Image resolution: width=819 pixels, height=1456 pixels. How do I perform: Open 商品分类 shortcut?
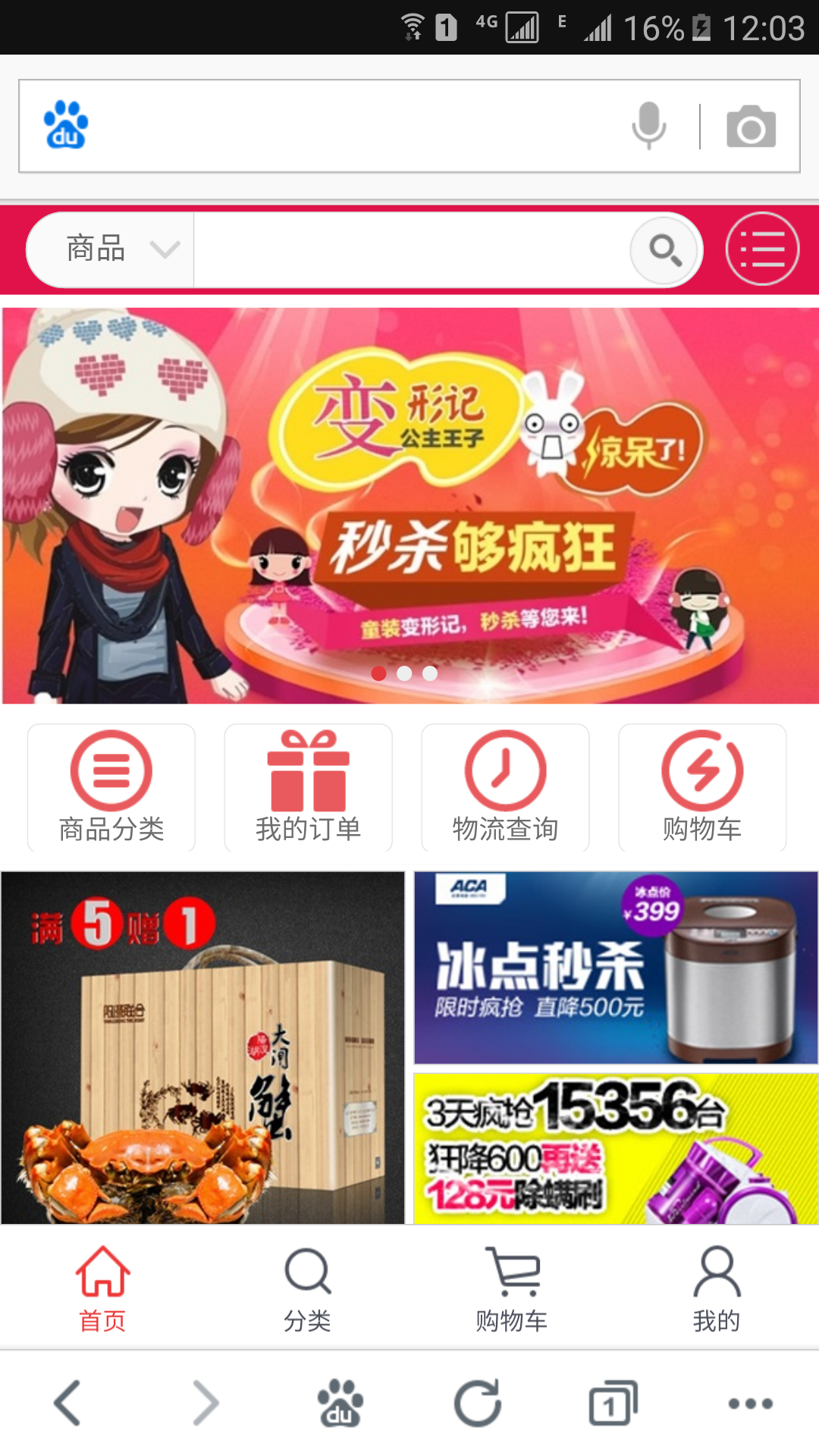111,787
